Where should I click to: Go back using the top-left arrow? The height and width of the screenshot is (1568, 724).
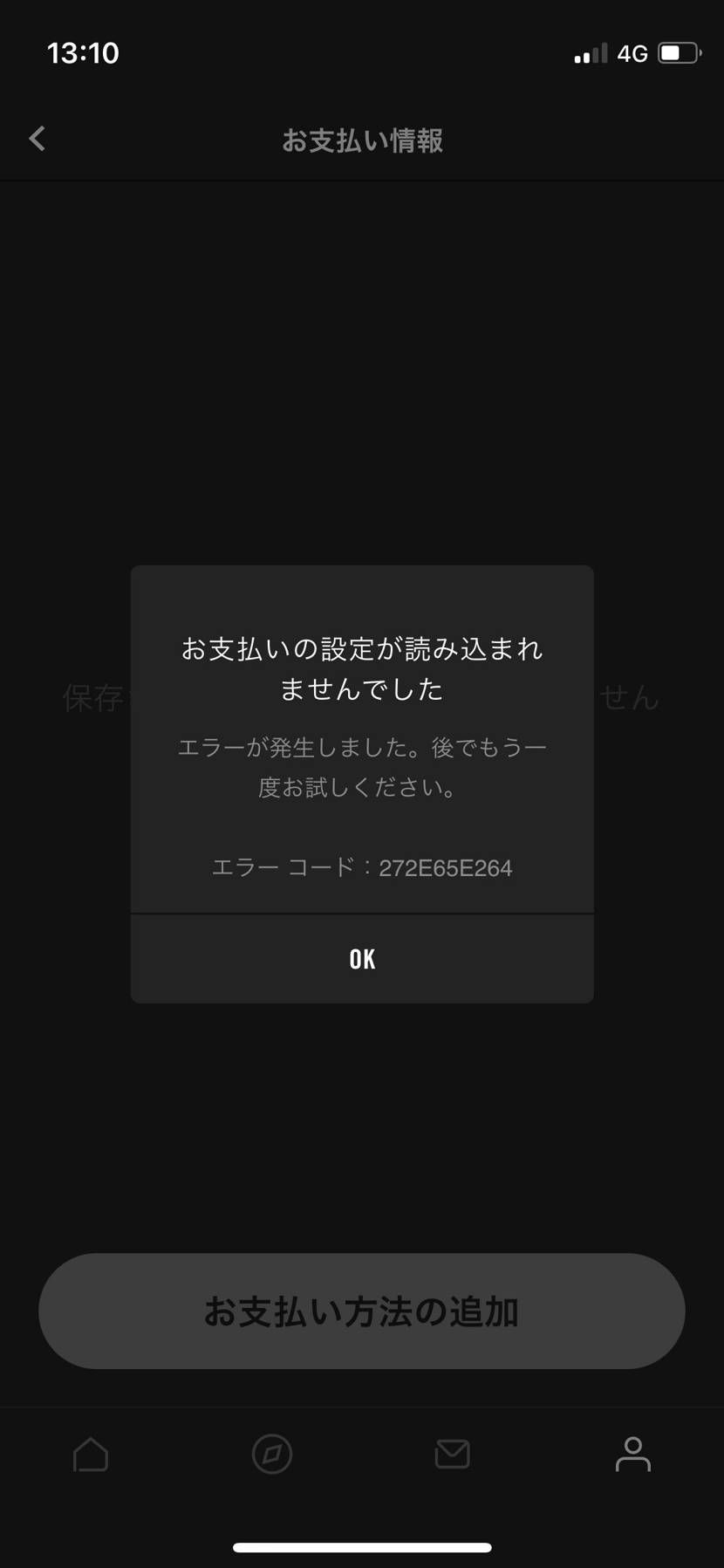coord(37,139)
